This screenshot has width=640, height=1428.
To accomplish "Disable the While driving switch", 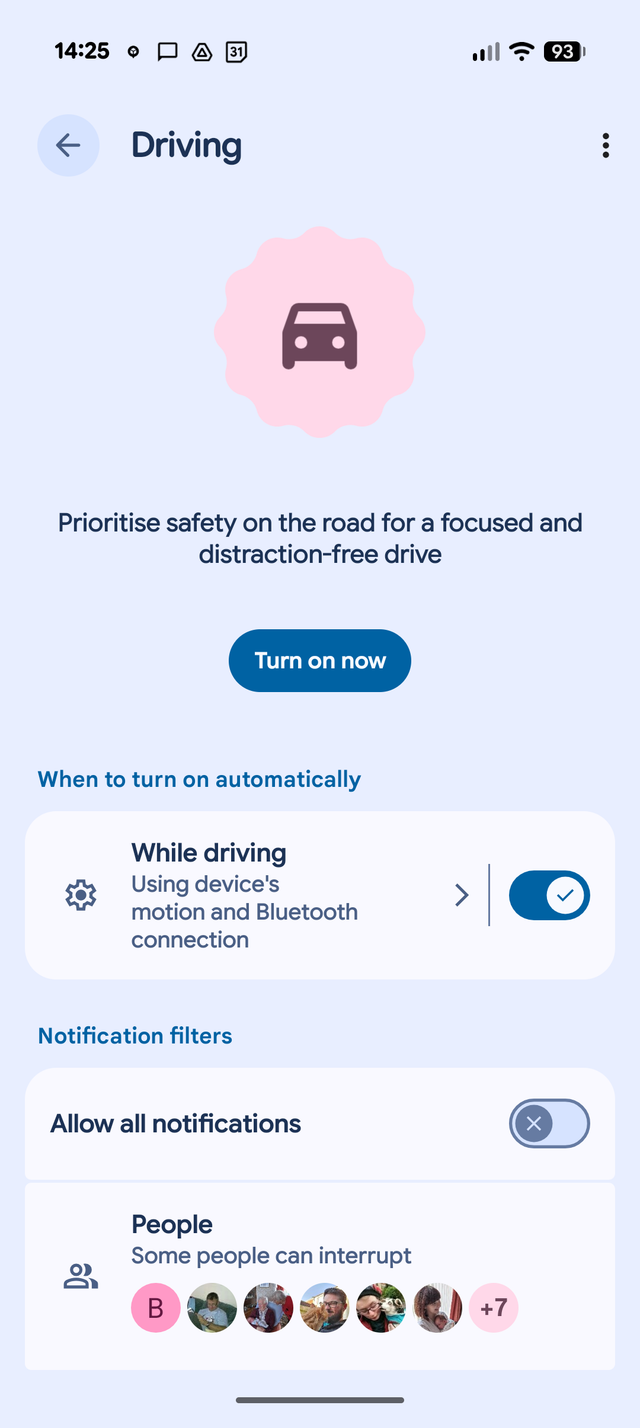I will [549, 895].
